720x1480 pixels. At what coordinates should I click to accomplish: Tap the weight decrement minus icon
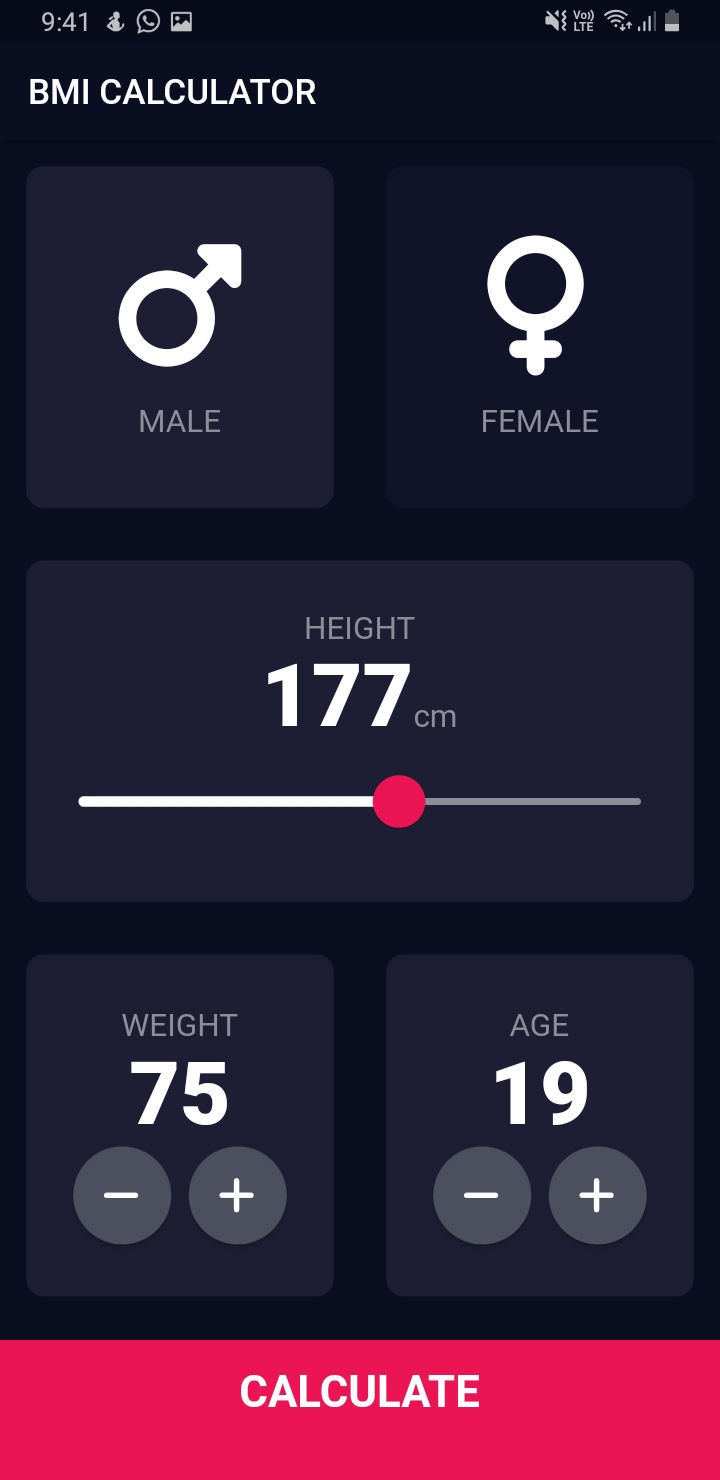[122, 1195]
